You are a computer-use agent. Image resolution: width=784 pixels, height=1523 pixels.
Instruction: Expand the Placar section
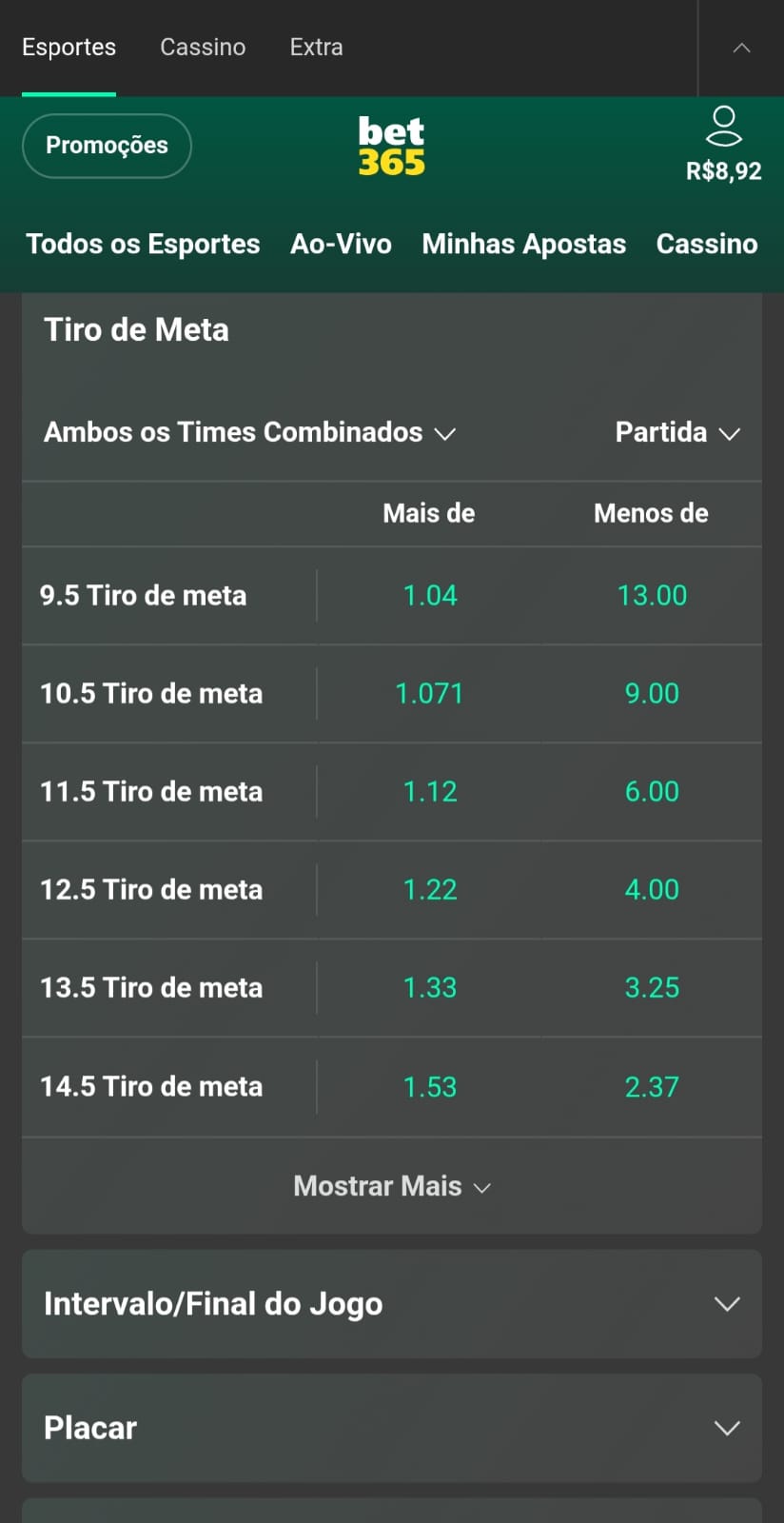(x=391, y=1428)
